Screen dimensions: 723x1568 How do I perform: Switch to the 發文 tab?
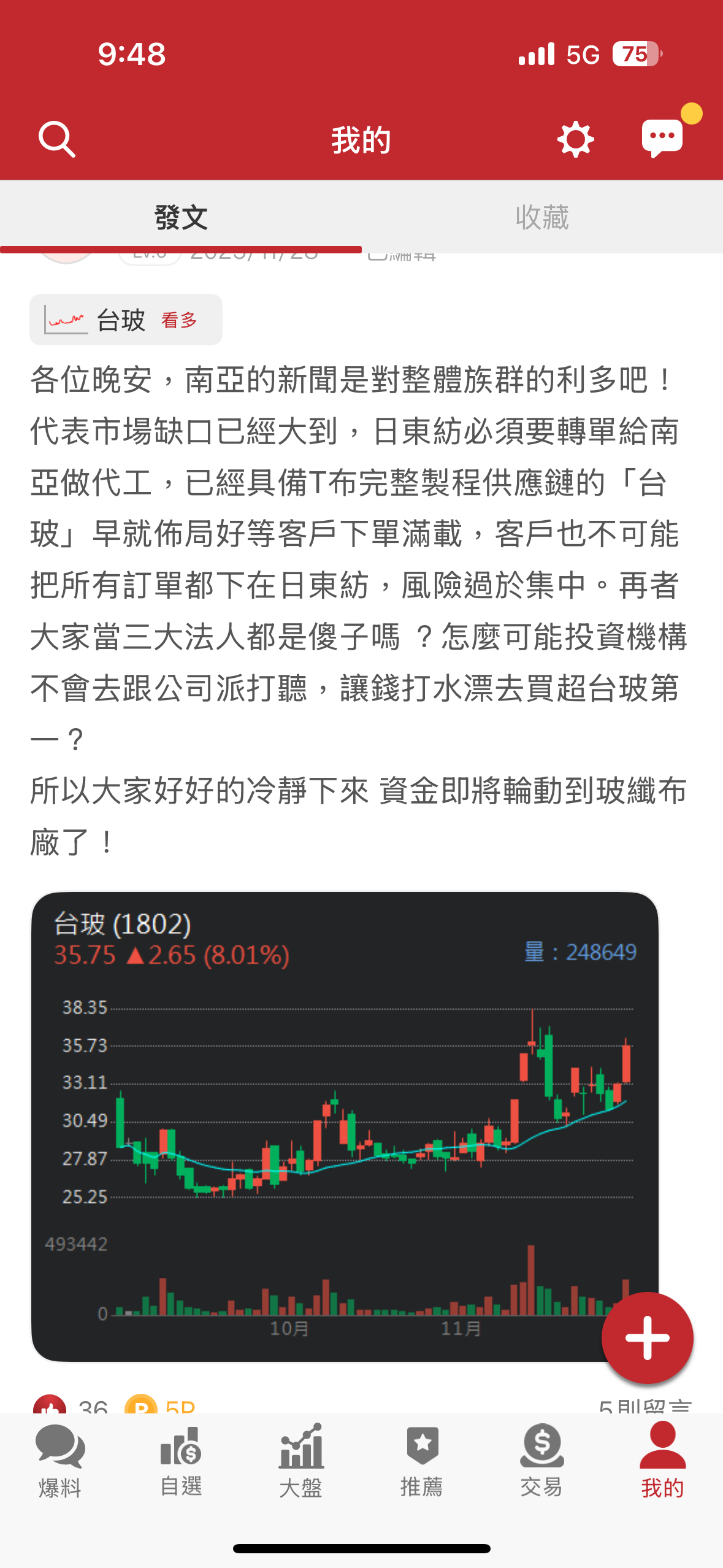(x=181, y=218)
